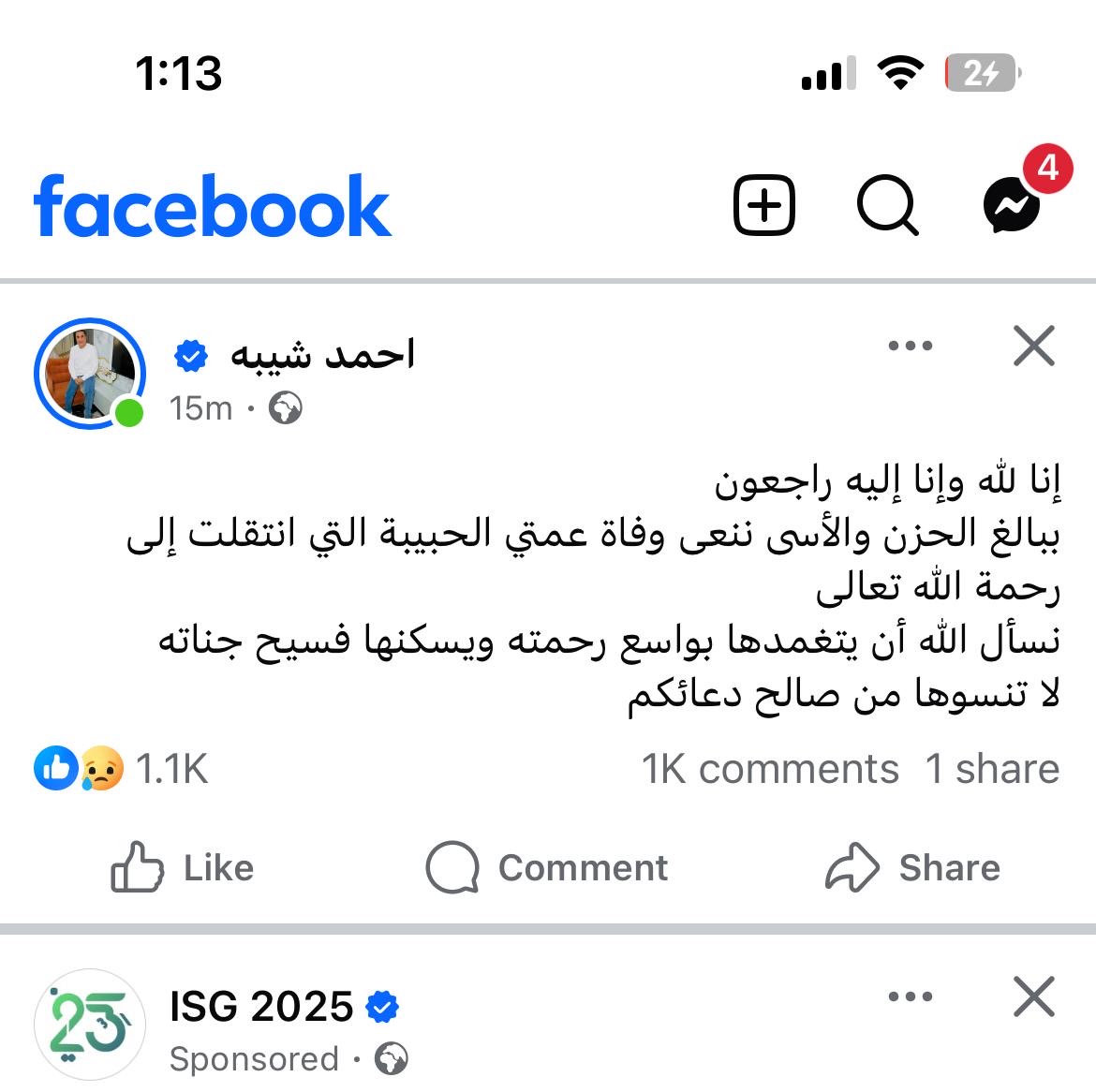Open احمد شيبه profile picture
This screenshot has width=1096, height=1092.
tap(89, 374)
